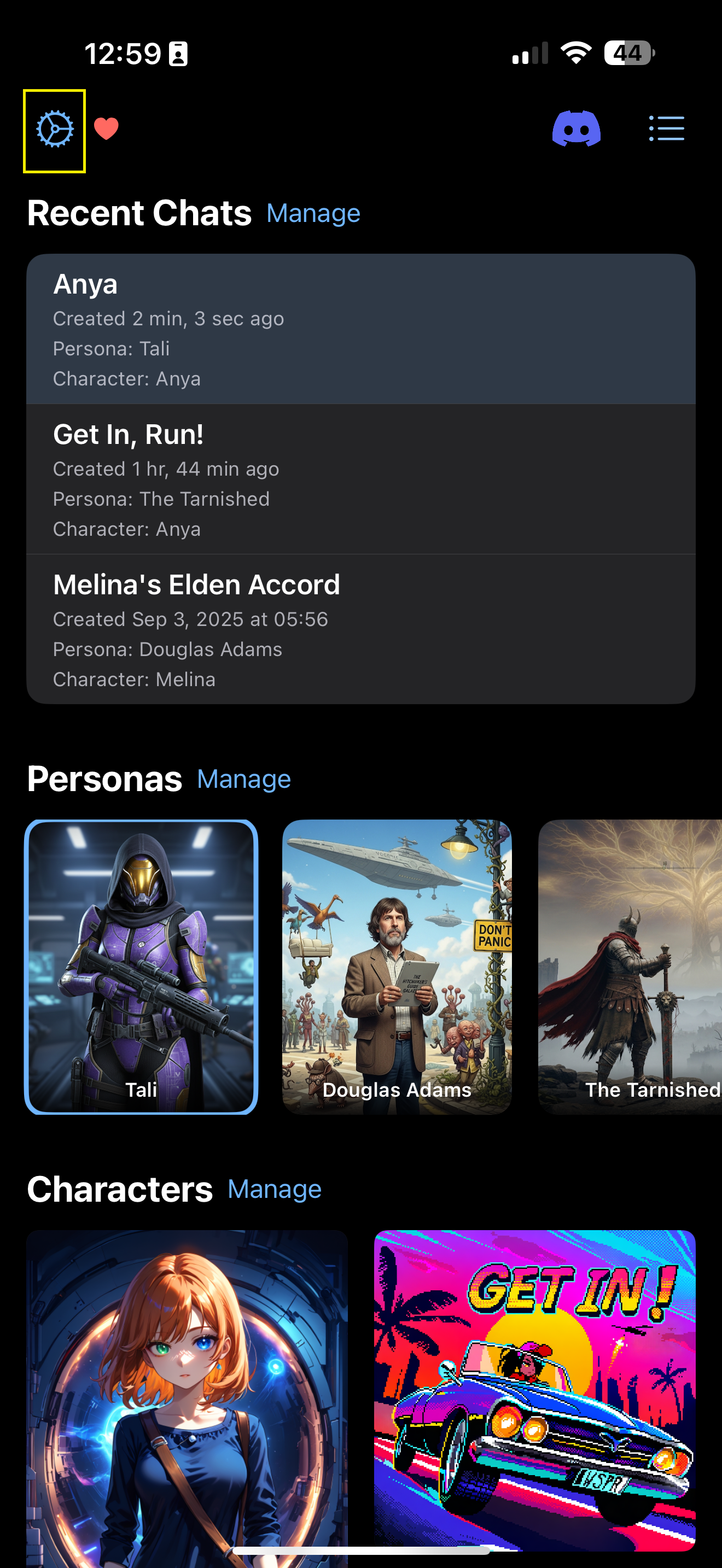Open the list menu icon
This screenshot has height=1568, width=722.
[666, 128]
